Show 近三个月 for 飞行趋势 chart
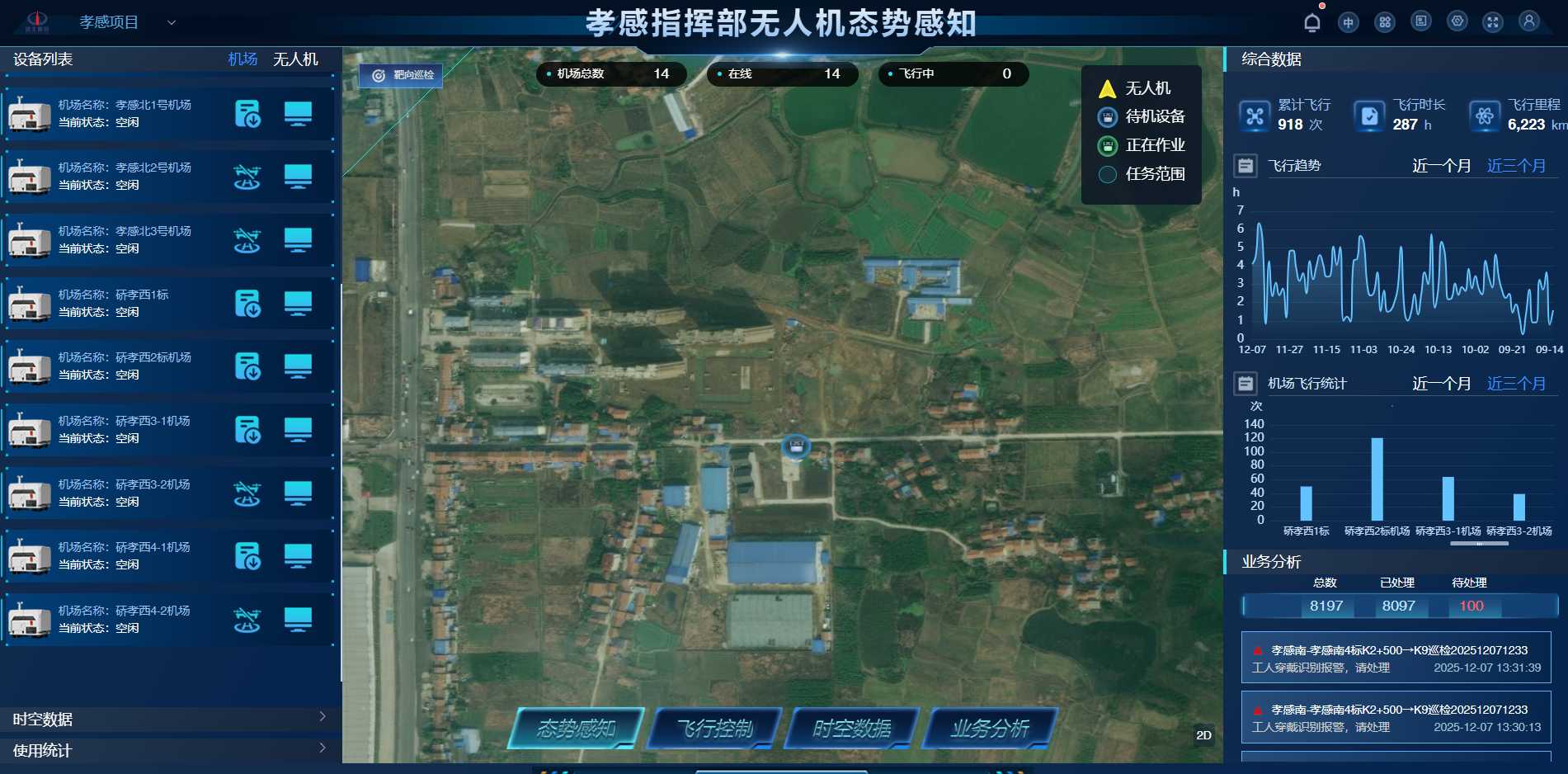The image size is (1568, 774). point(1516,166)
